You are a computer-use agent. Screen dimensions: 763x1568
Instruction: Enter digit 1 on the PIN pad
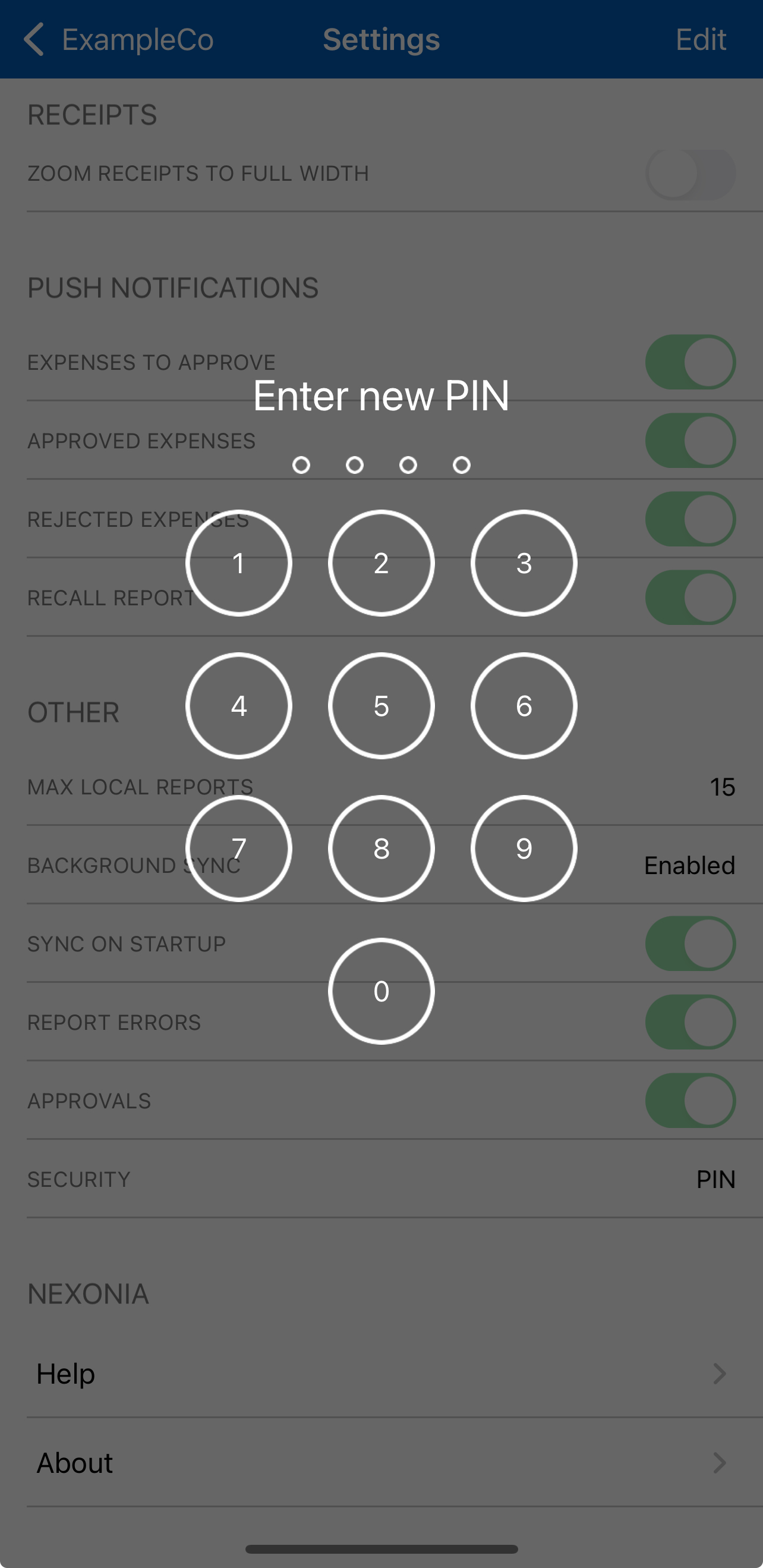(x=238, y=563)
